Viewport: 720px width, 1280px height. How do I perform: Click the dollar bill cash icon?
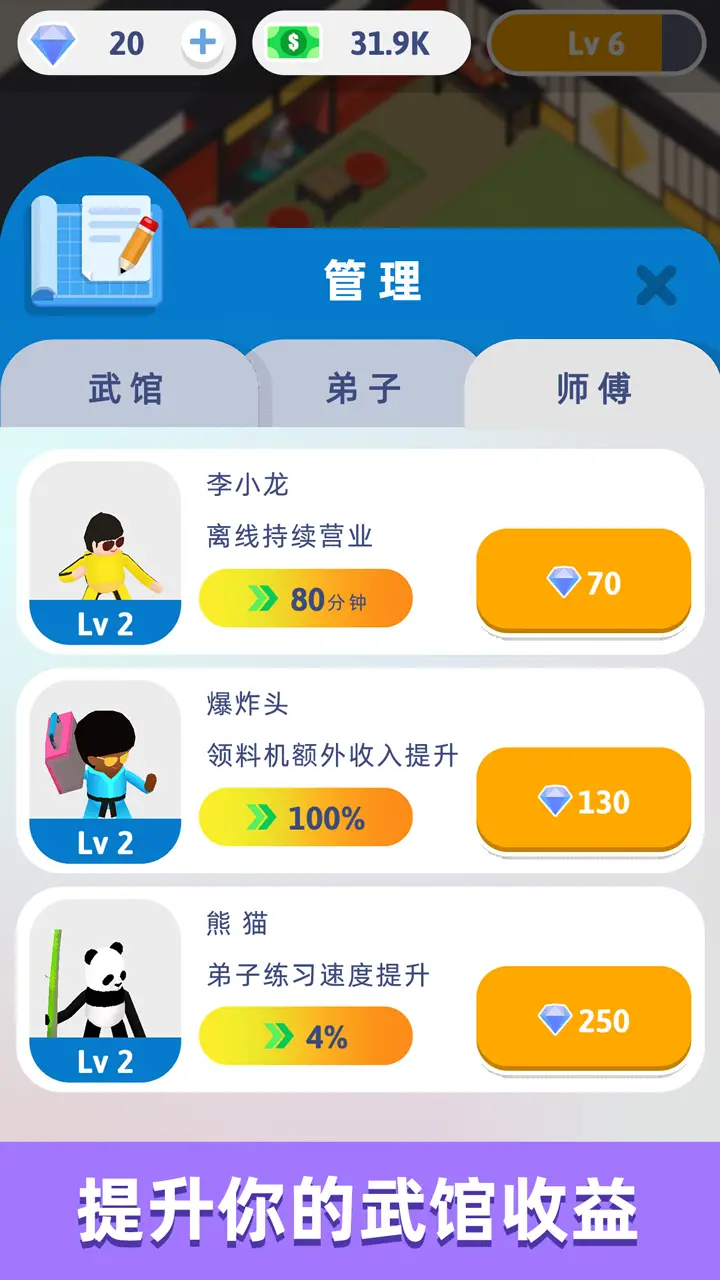point(292,42)
